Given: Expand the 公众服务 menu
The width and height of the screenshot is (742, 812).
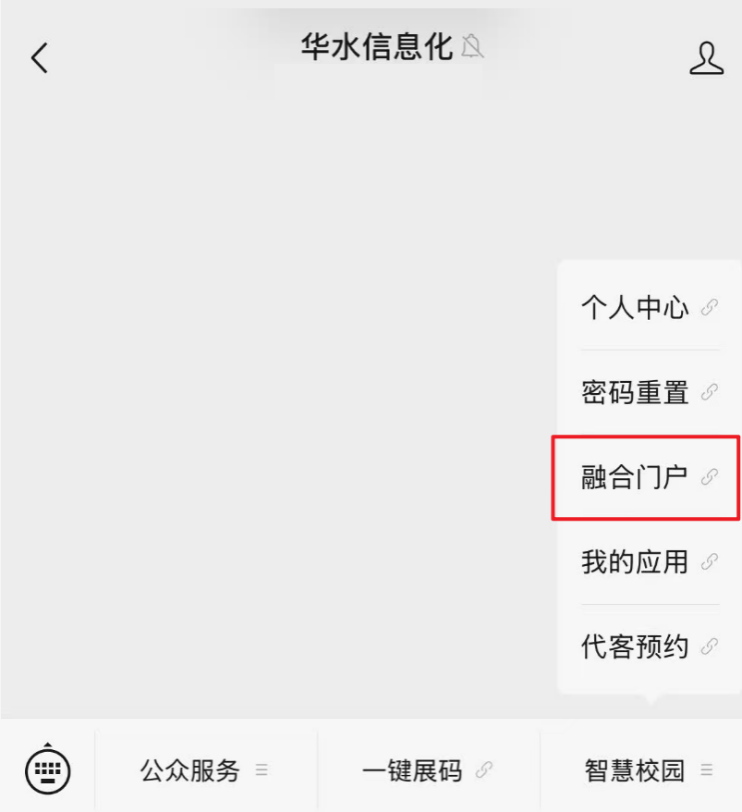Looking at the screenshot, I should (x=205, y=770).
